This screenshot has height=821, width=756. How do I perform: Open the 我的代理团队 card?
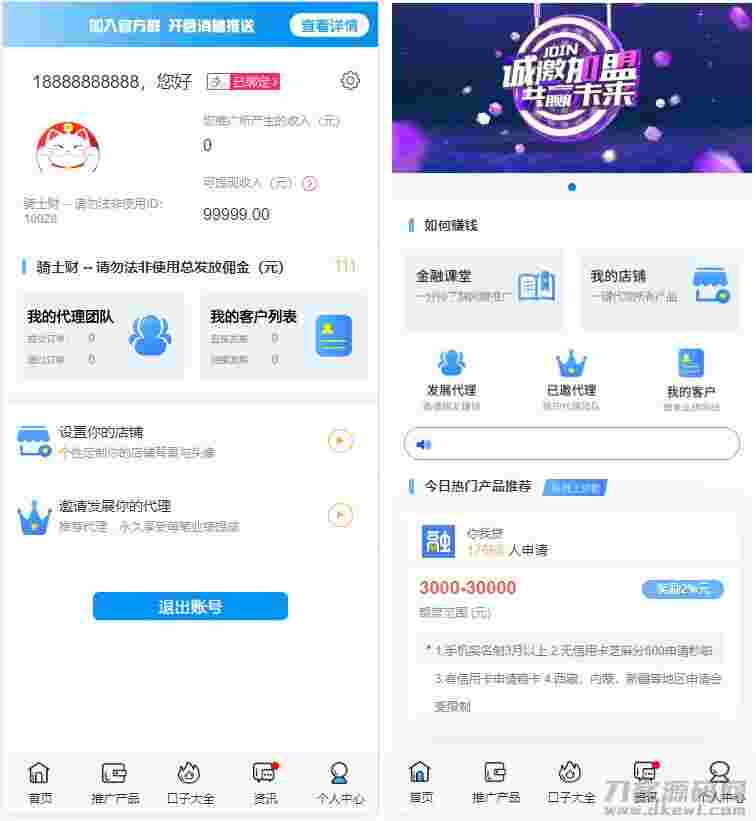tap(102, 336)
